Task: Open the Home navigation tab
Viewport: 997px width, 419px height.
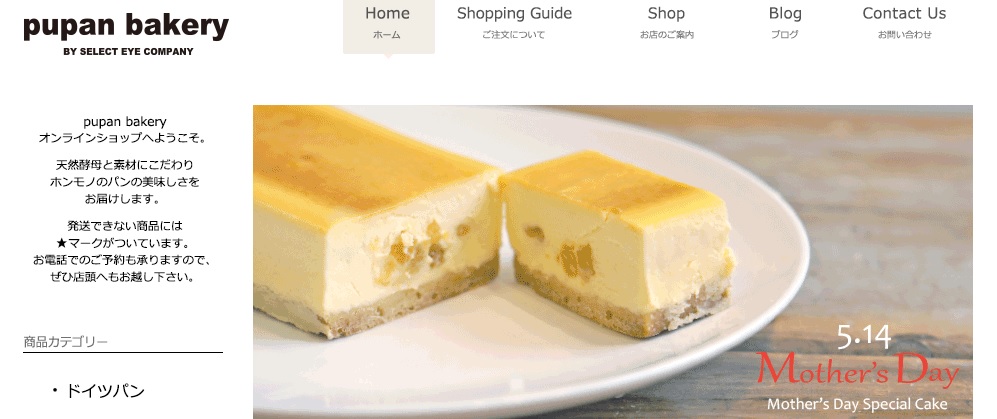Action: pos(388,23)
